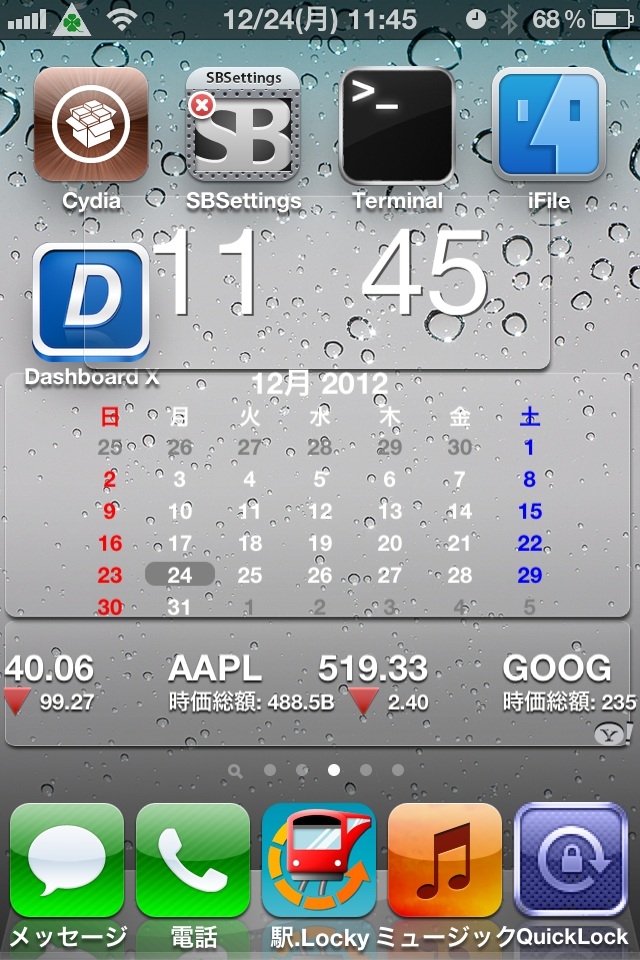Image resolution: width=640 pixels, height=960 pixels.
Task: Tap the Yahoo icon on the stocks widget
Action: [x=606, y=734]
